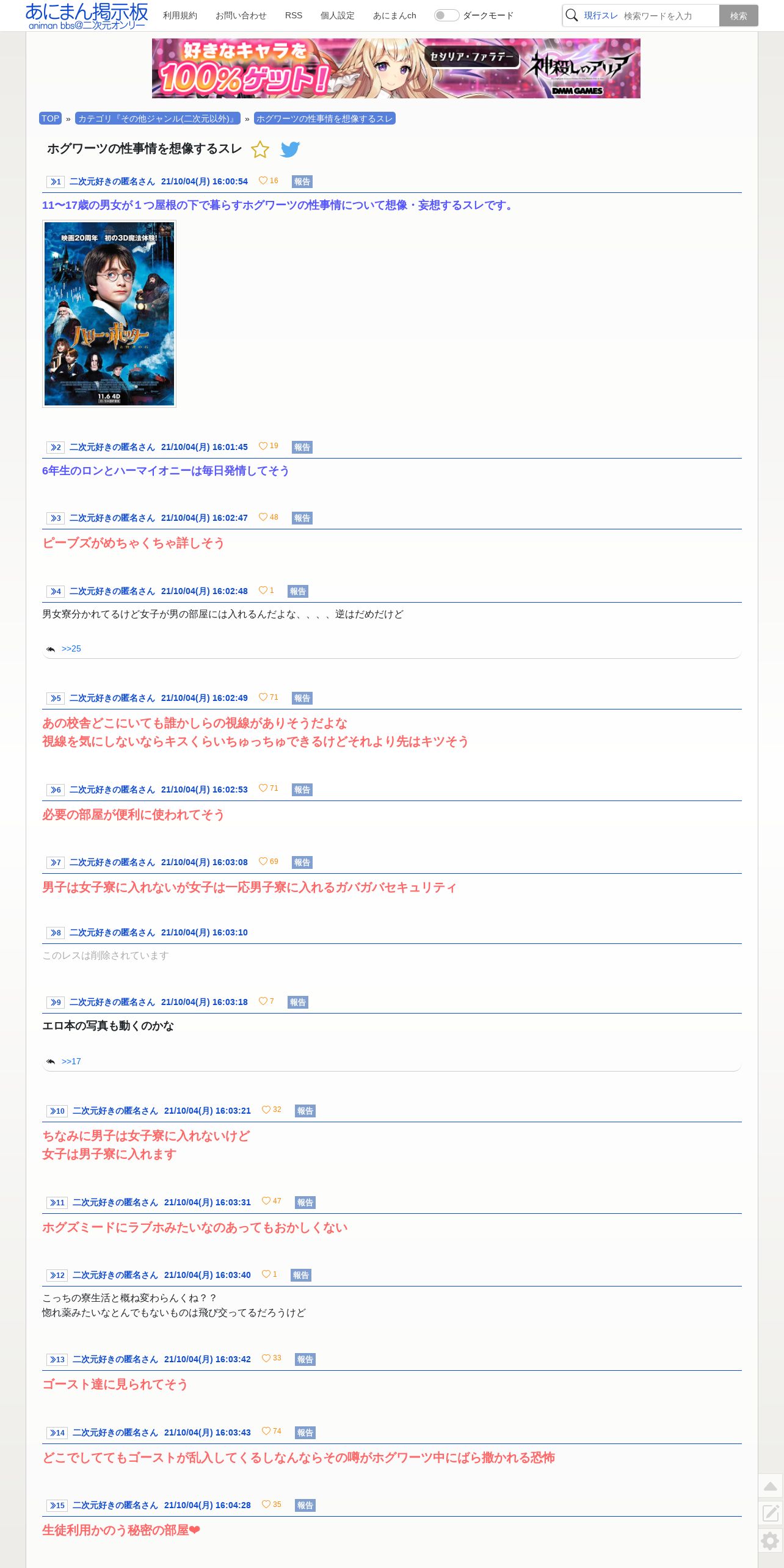Image resolution: width=784 pixels, height=1568 pixels.
Task: Open the write-post pencil button
Action: point(771,1513)
